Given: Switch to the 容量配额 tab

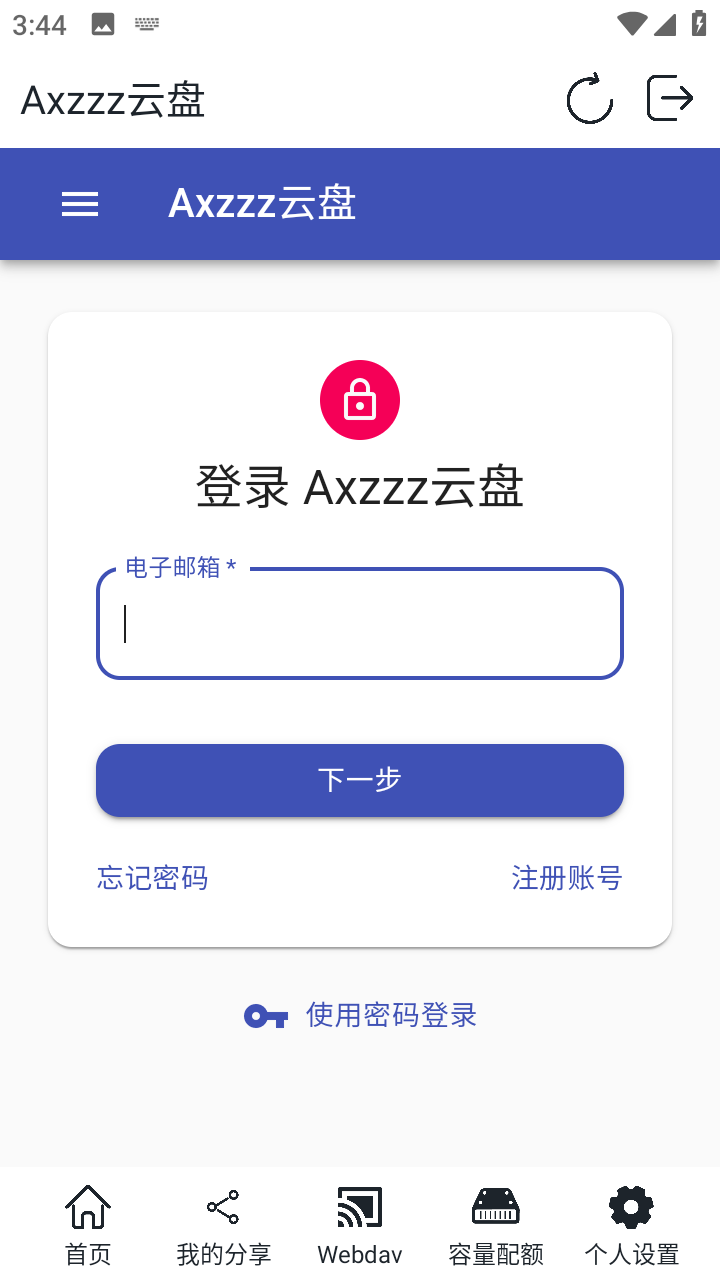Looking at the screenshot, I should tap(496, 1225).
